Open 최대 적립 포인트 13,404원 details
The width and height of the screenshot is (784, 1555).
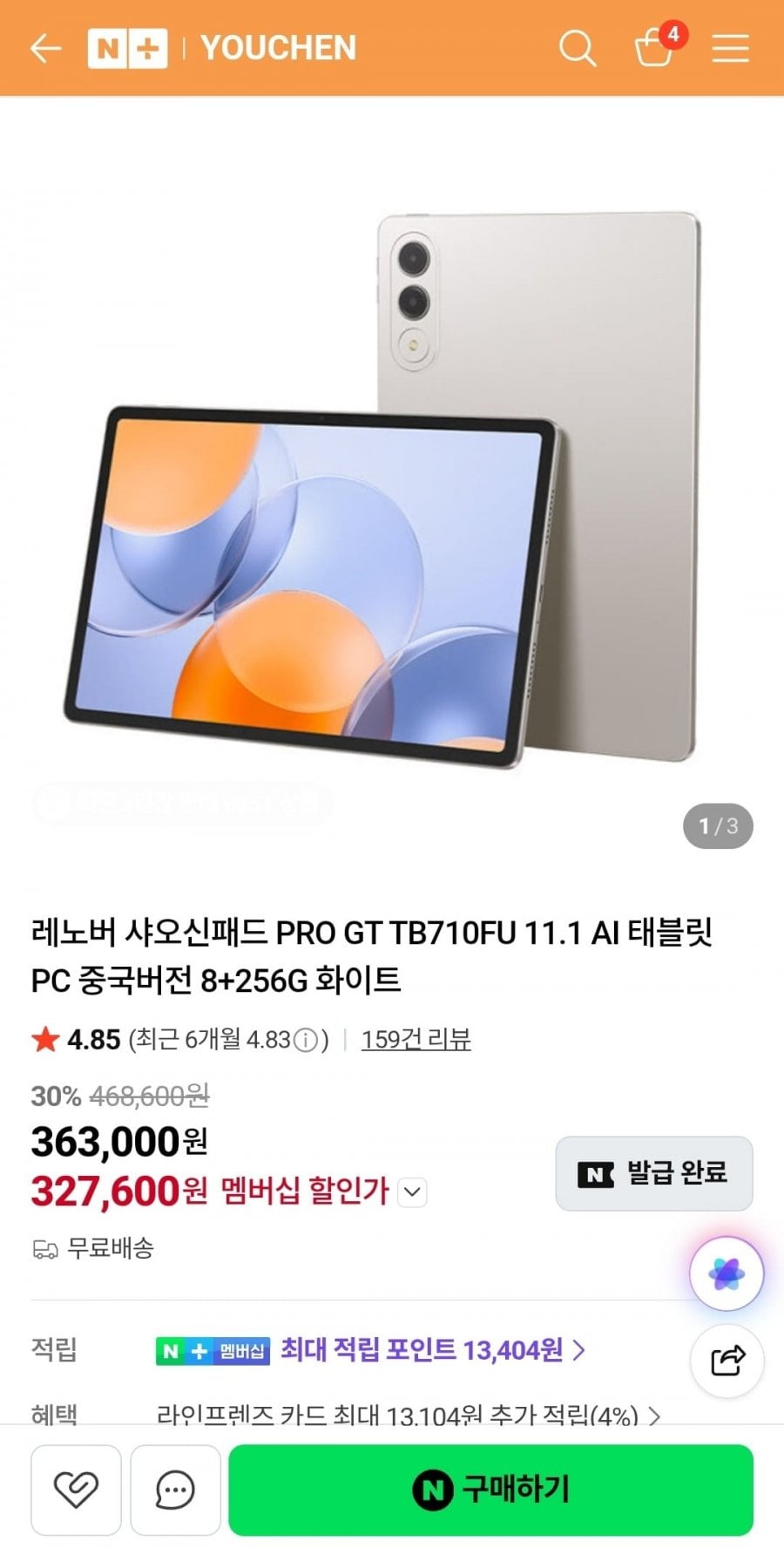pyautogui.click(x=432, y=1350)
